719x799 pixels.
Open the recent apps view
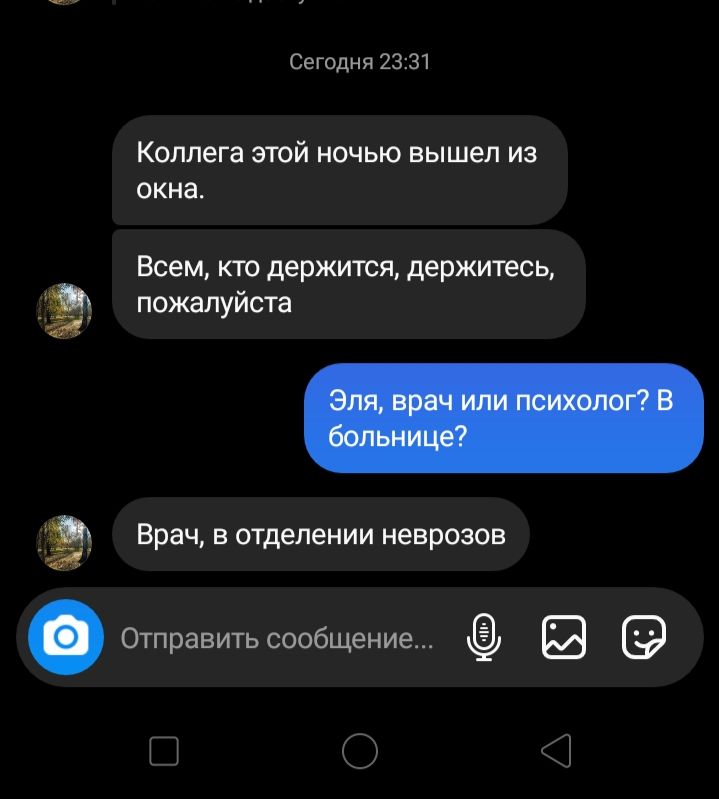coord(164,750)
